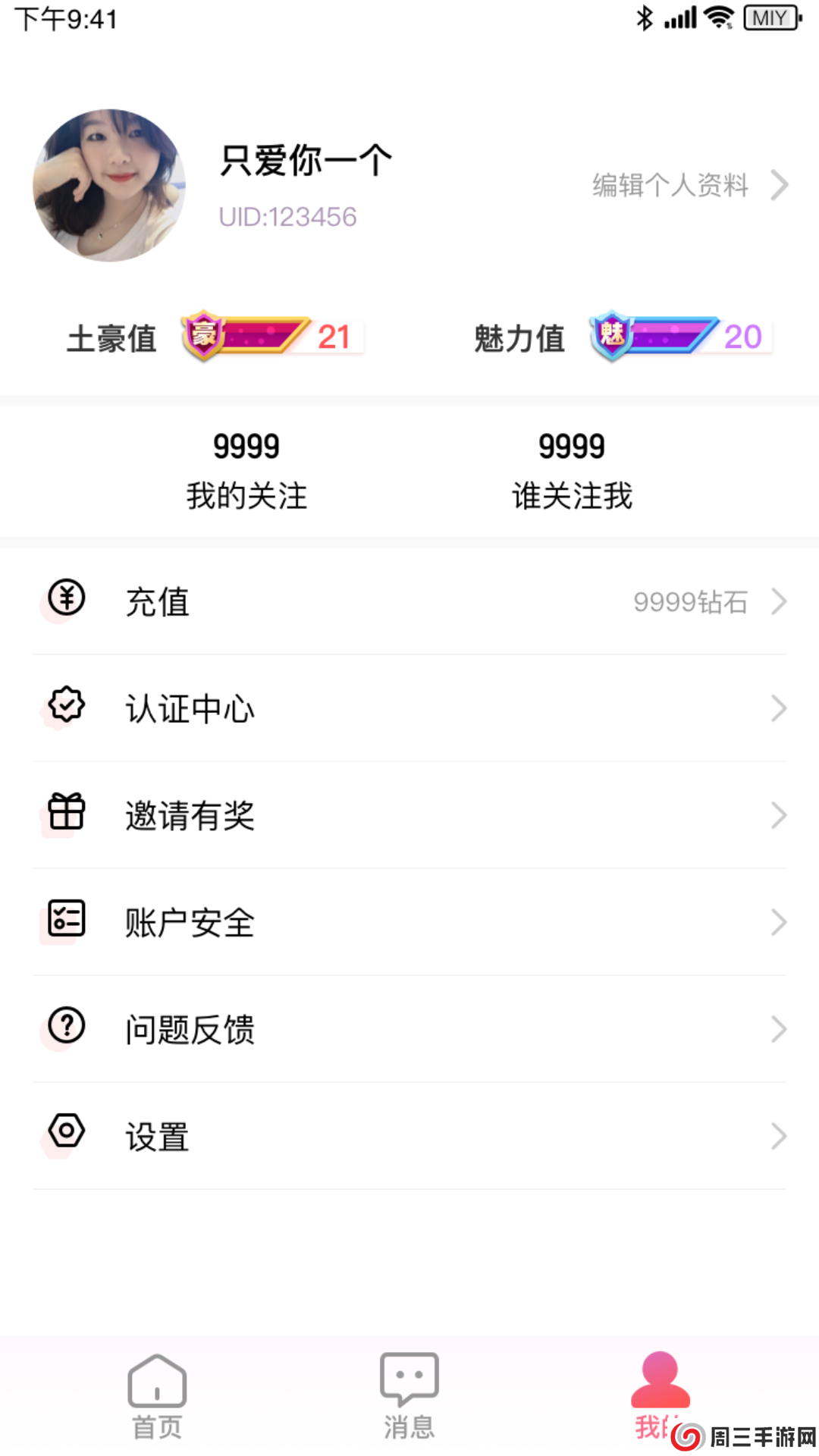Select the 认证中心 verification badge icon
The width and height of the screenshot is (819, 1456).
[66, 704]
